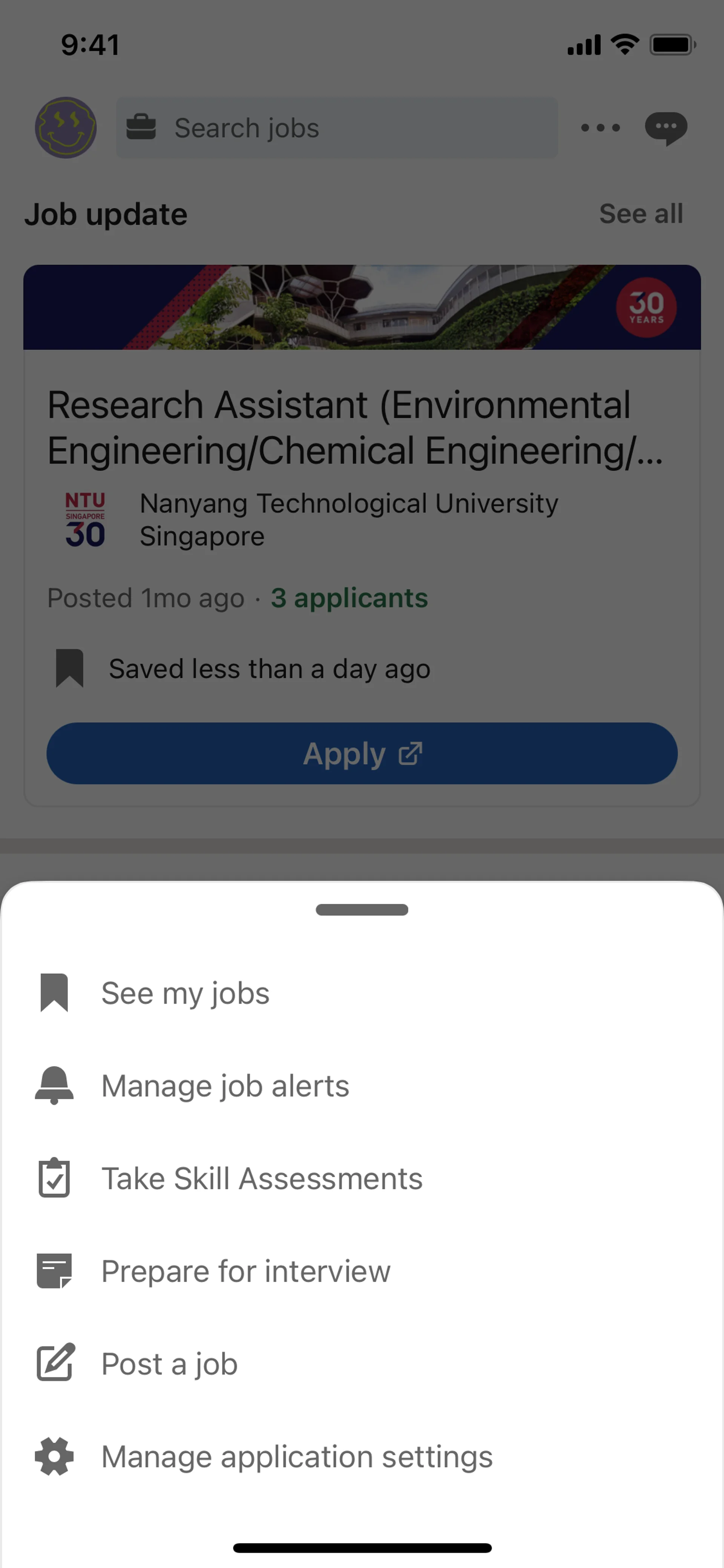Tap the bottom sheet drag handle
724x1568 pixels.
tap(362, 909)
